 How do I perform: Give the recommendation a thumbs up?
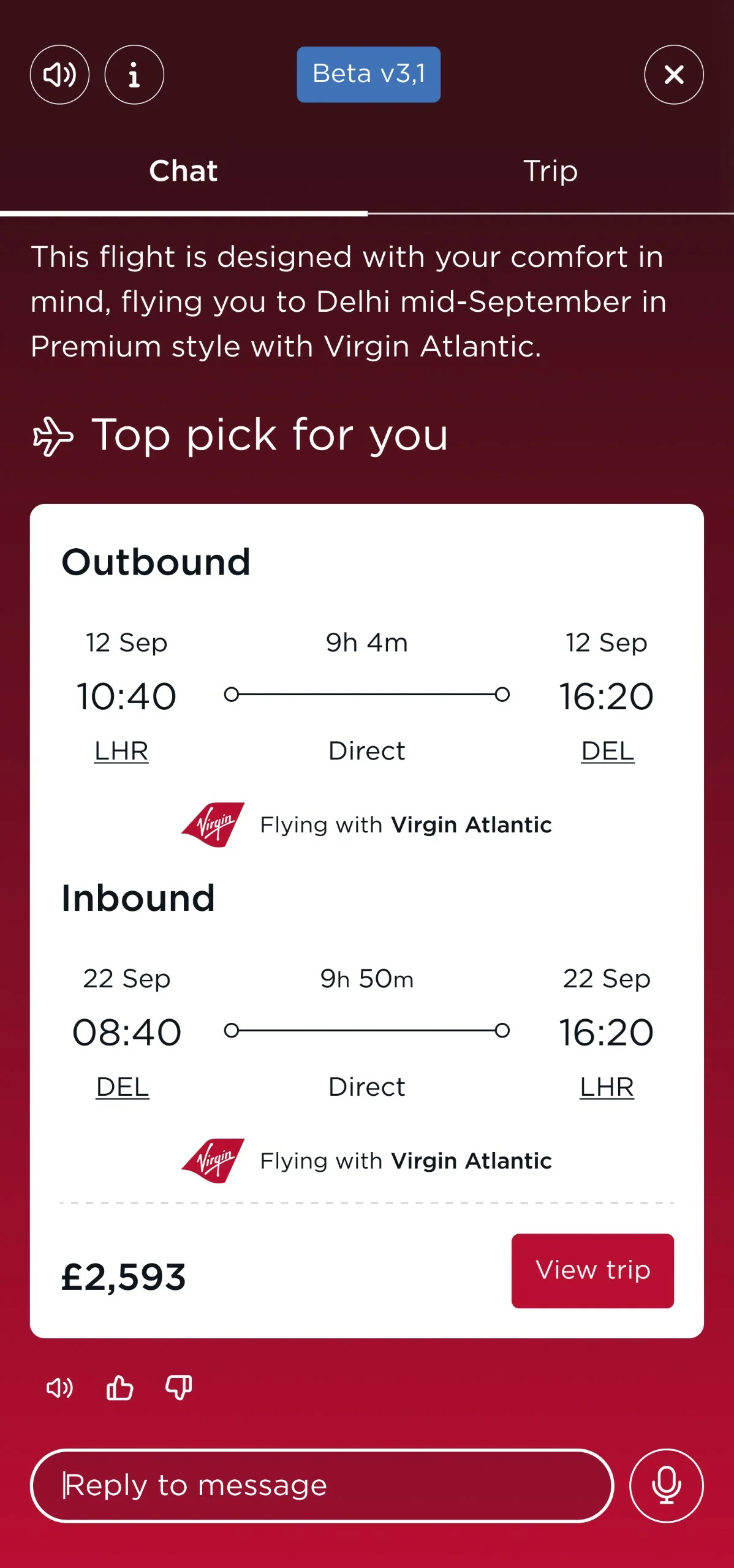click(119, 1388)
